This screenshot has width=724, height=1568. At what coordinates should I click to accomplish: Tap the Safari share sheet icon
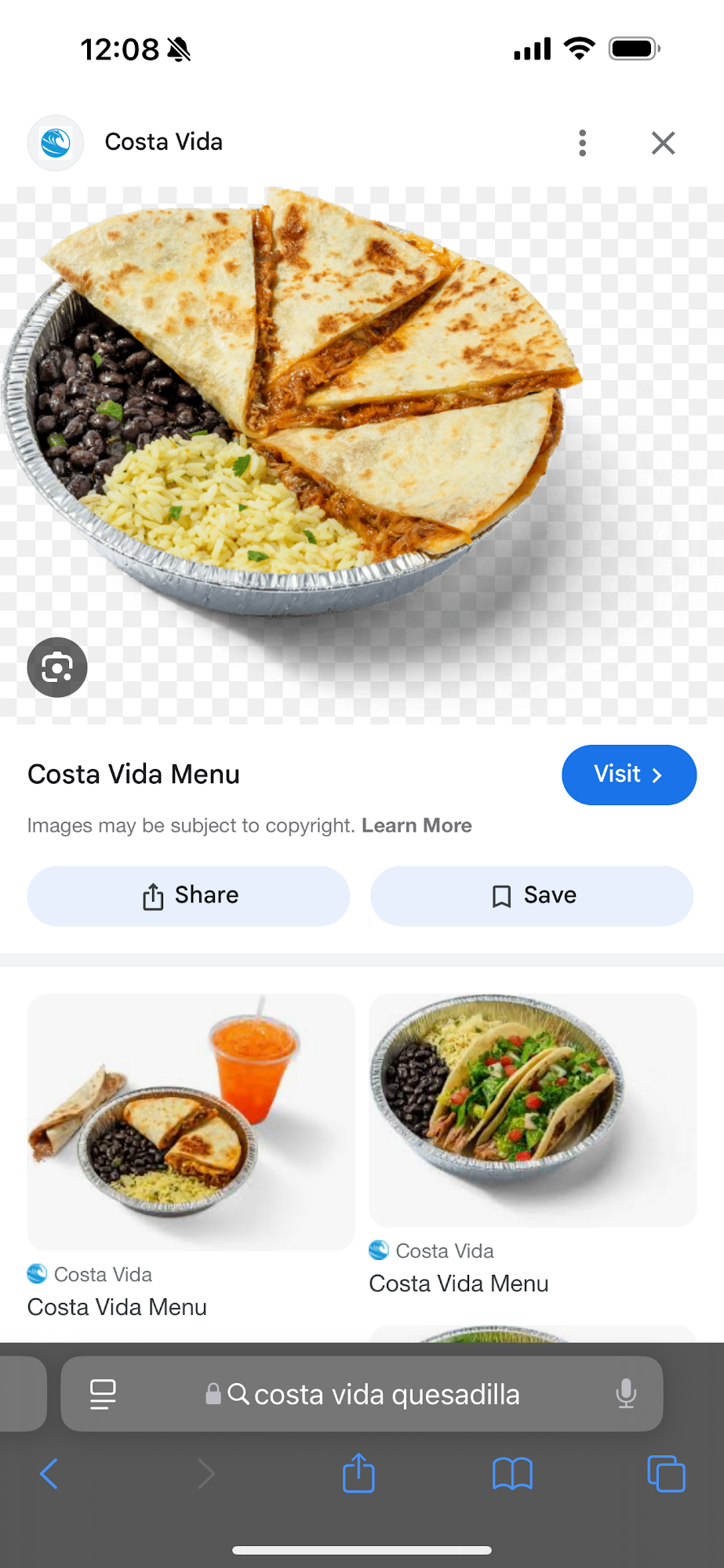(358, 1473)
